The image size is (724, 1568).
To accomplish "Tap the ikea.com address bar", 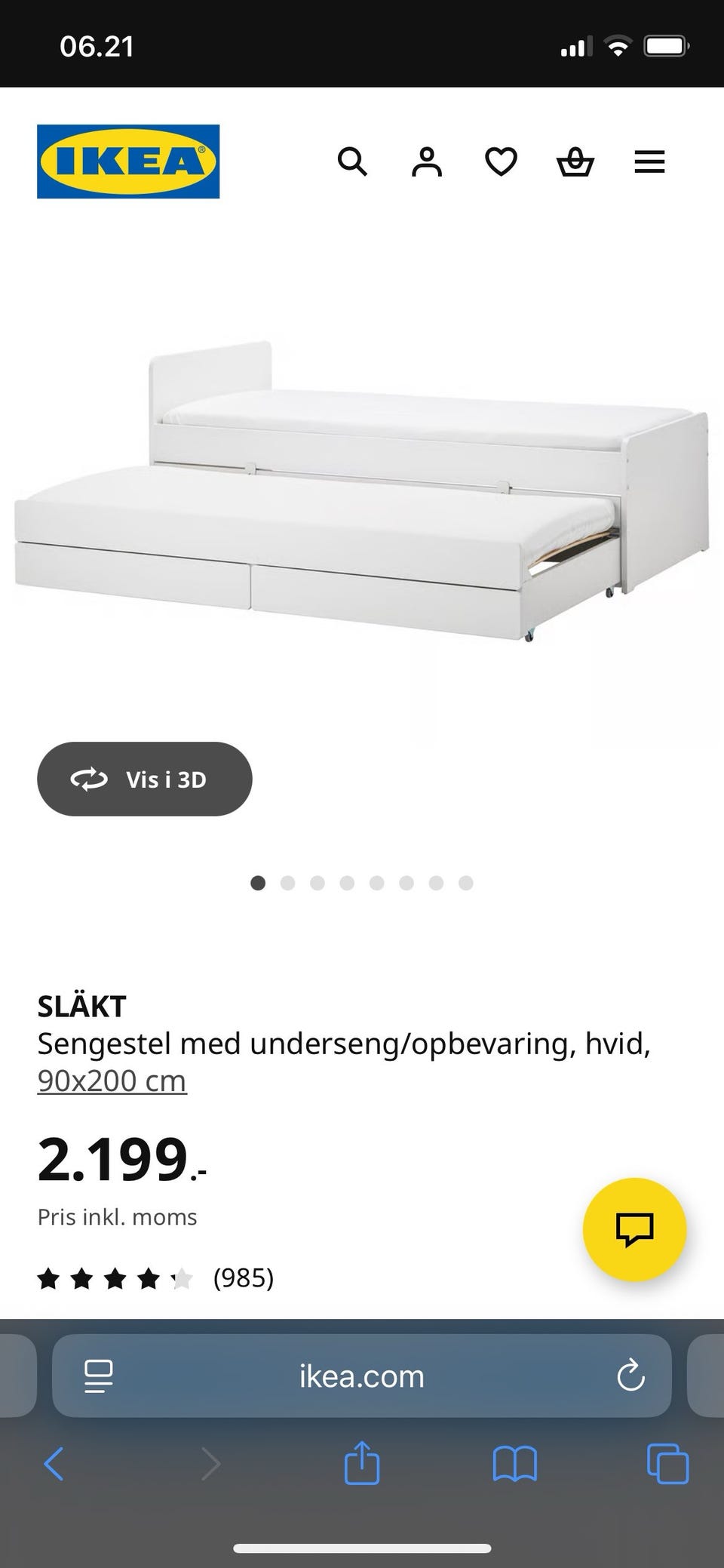I will [362, 1376].
